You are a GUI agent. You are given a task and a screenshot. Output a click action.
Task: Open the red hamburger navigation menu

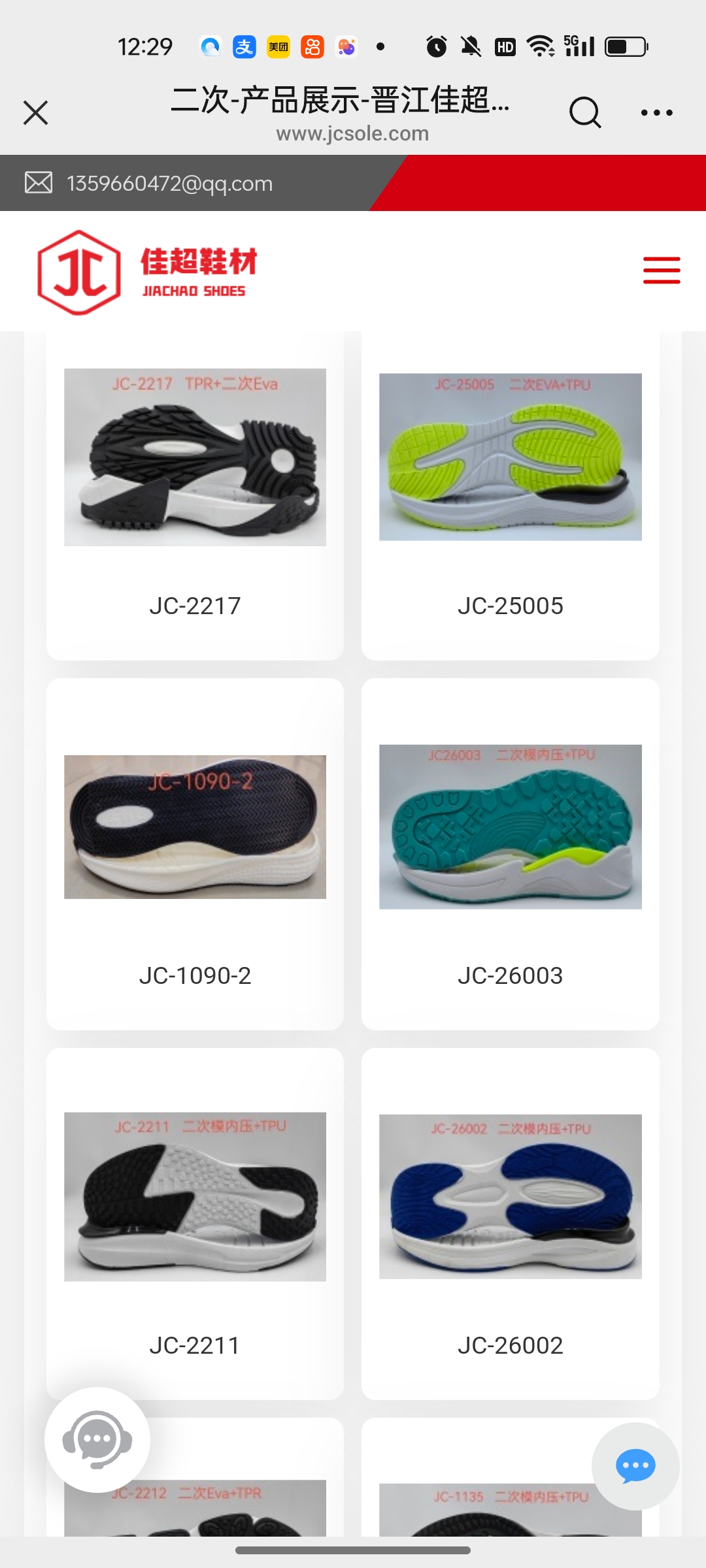661,270
